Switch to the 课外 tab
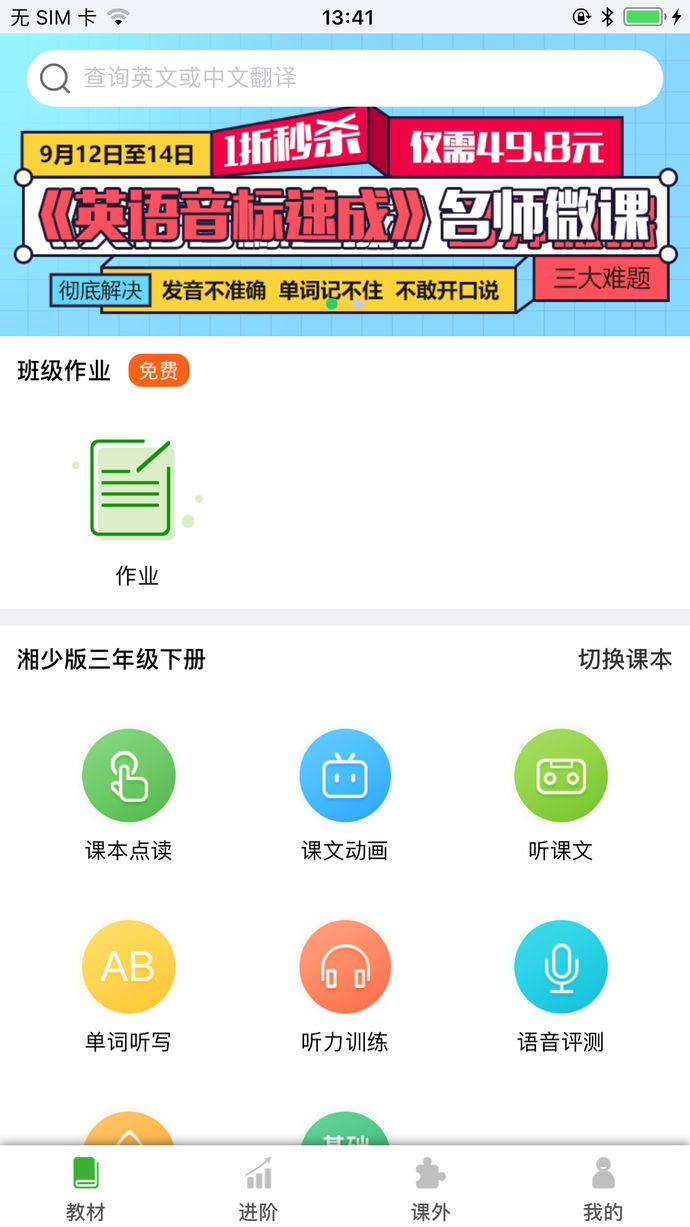This screenshot has width=690, height=1227. coord(431,1188)
